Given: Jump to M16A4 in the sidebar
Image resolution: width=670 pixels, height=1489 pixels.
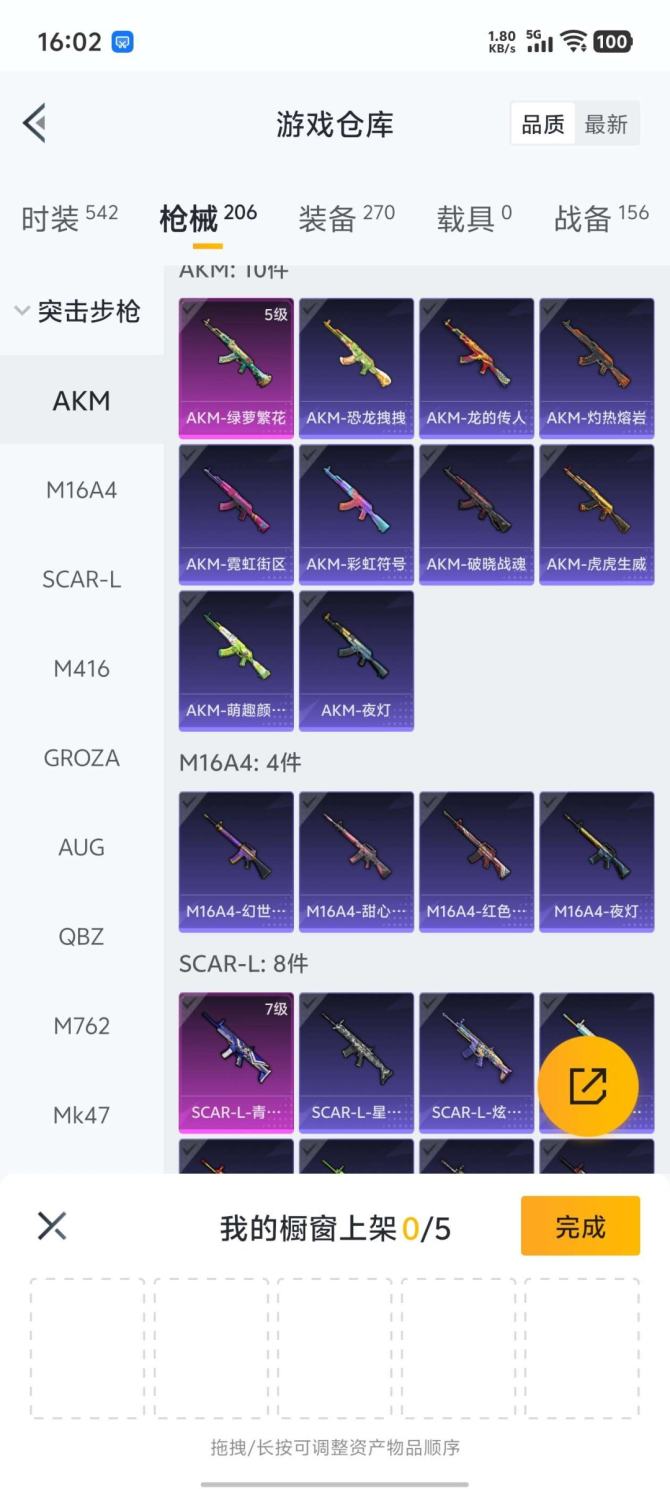Looking at the screenshot, I should pyautogui.click(x=81, y=490).
